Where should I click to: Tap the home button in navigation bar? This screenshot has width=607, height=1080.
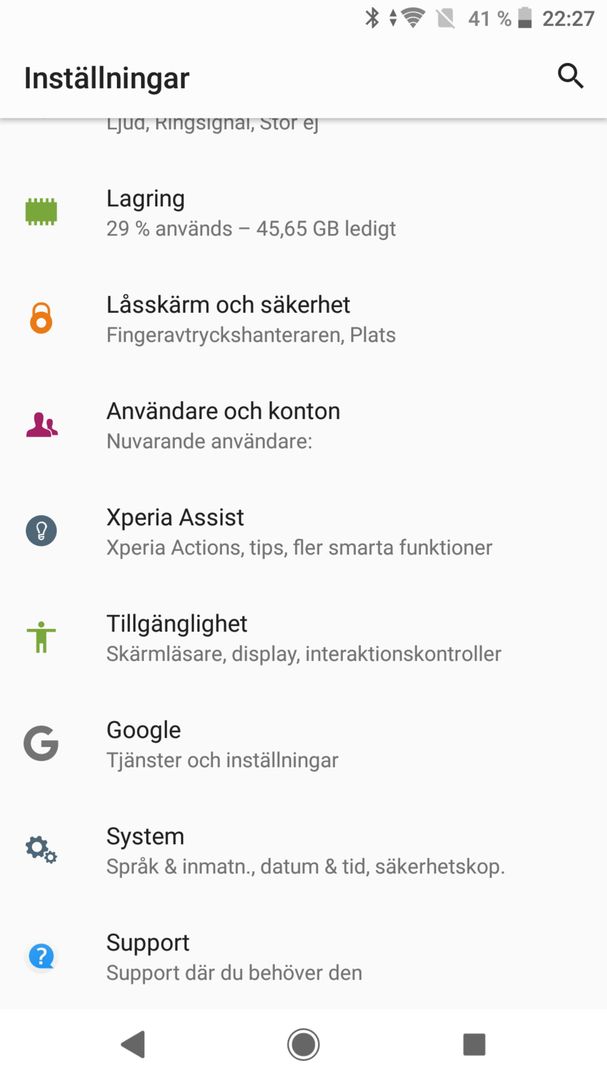(303, 1045)
